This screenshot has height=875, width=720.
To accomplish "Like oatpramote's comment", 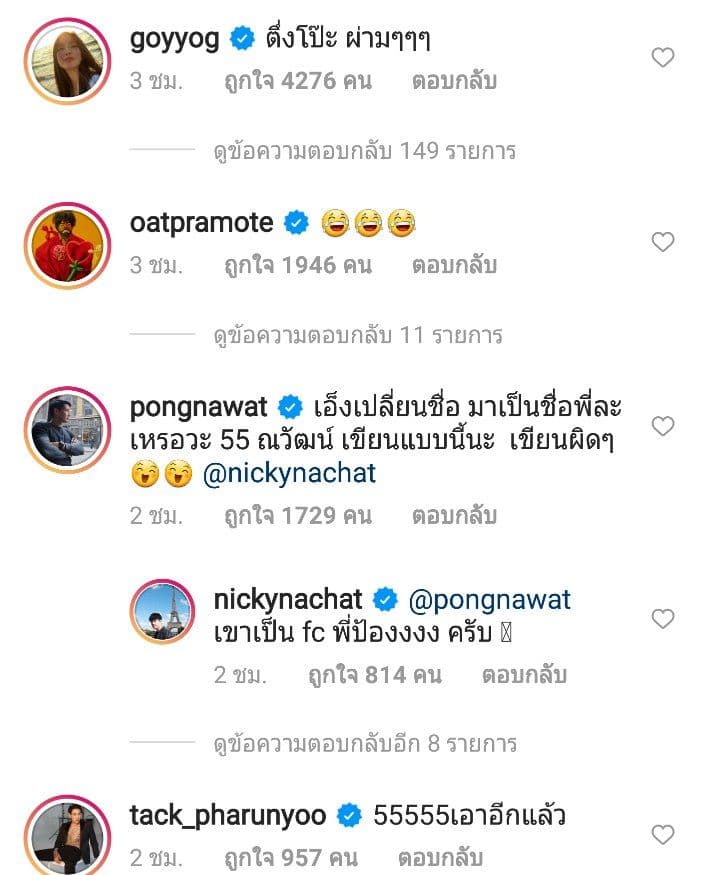I will click(x=663, y=242).
